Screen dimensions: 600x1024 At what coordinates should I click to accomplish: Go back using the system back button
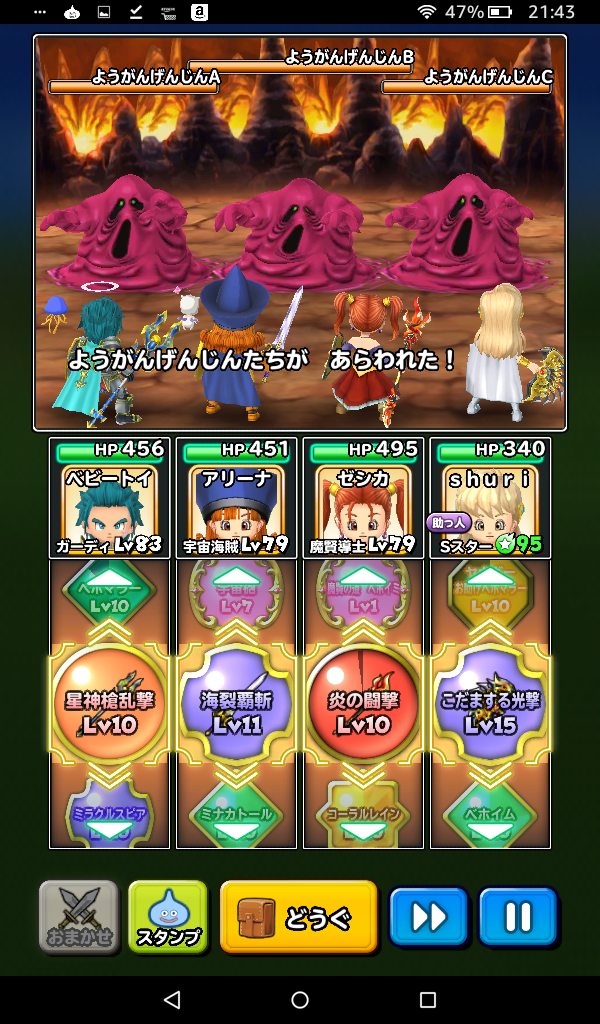pos(171,1000)
